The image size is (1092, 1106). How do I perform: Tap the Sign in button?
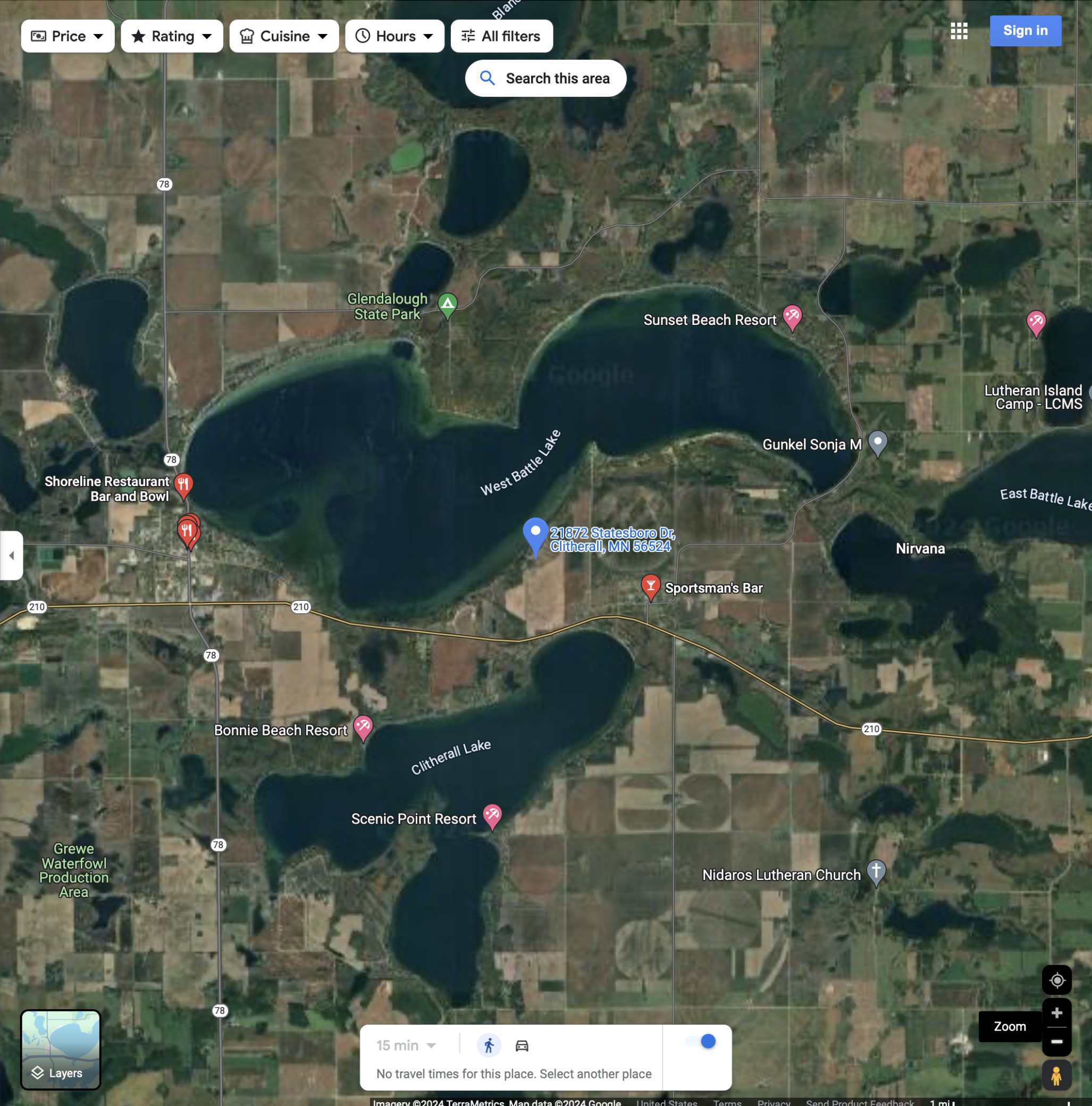tap(1025, 31)
